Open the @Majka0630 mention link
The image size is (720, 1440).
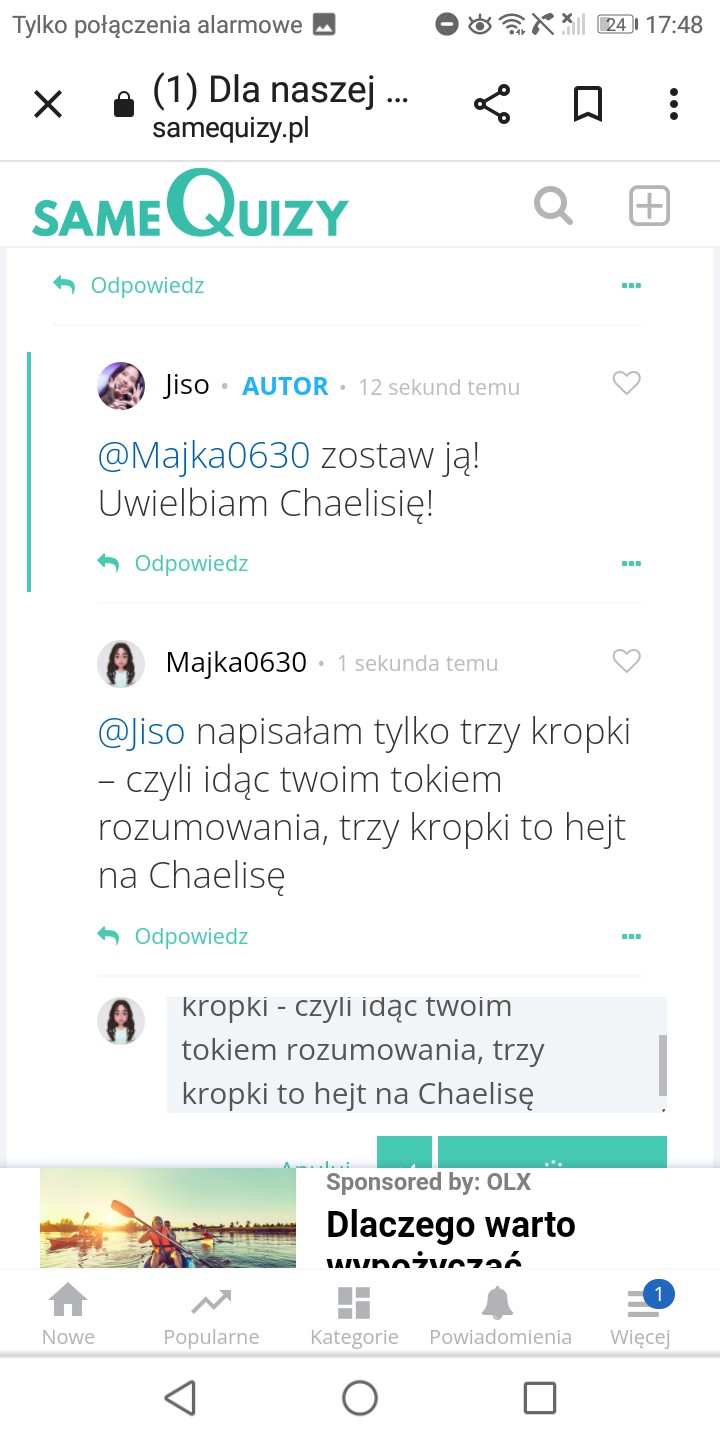pyautogui.click(x=204, y=456)
